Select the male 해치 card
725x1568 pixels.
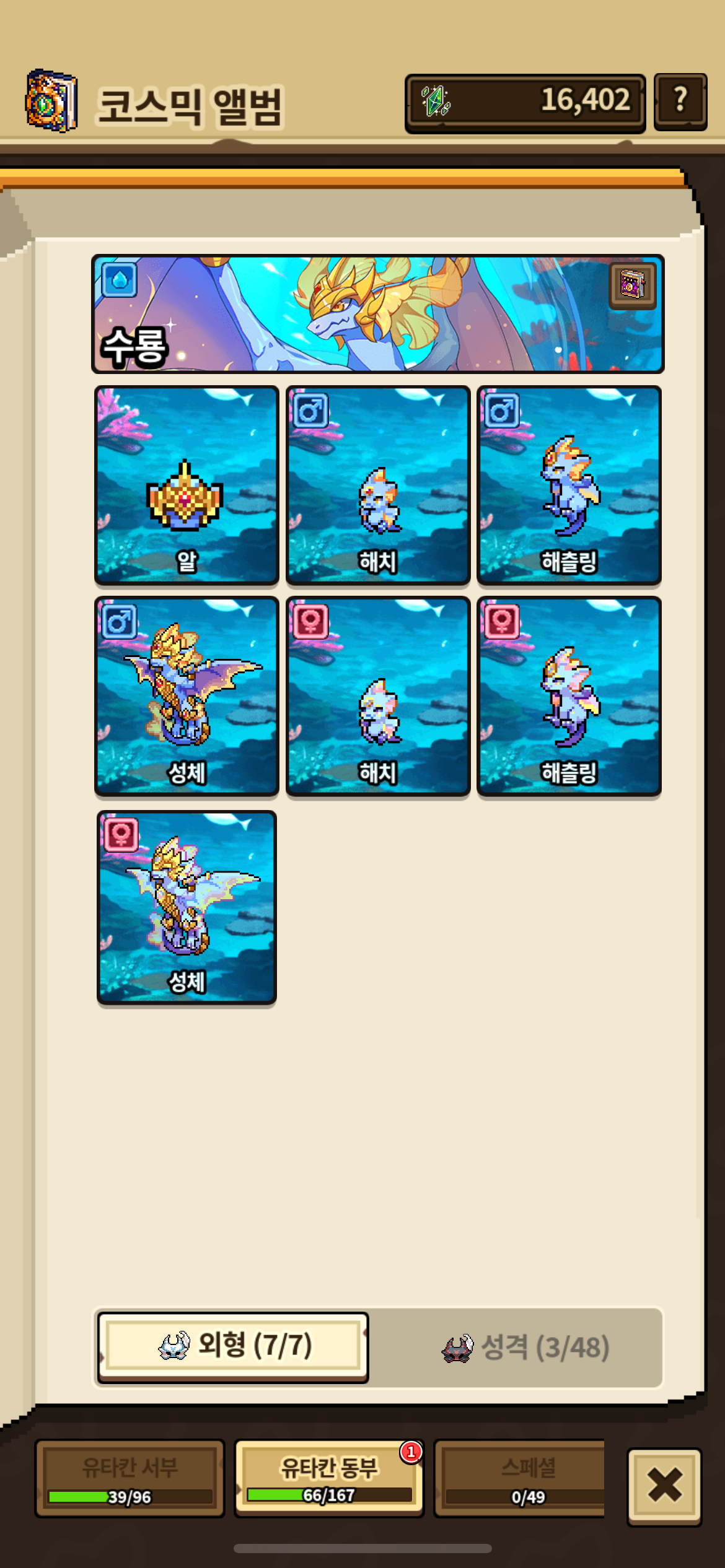coord(378,486)
